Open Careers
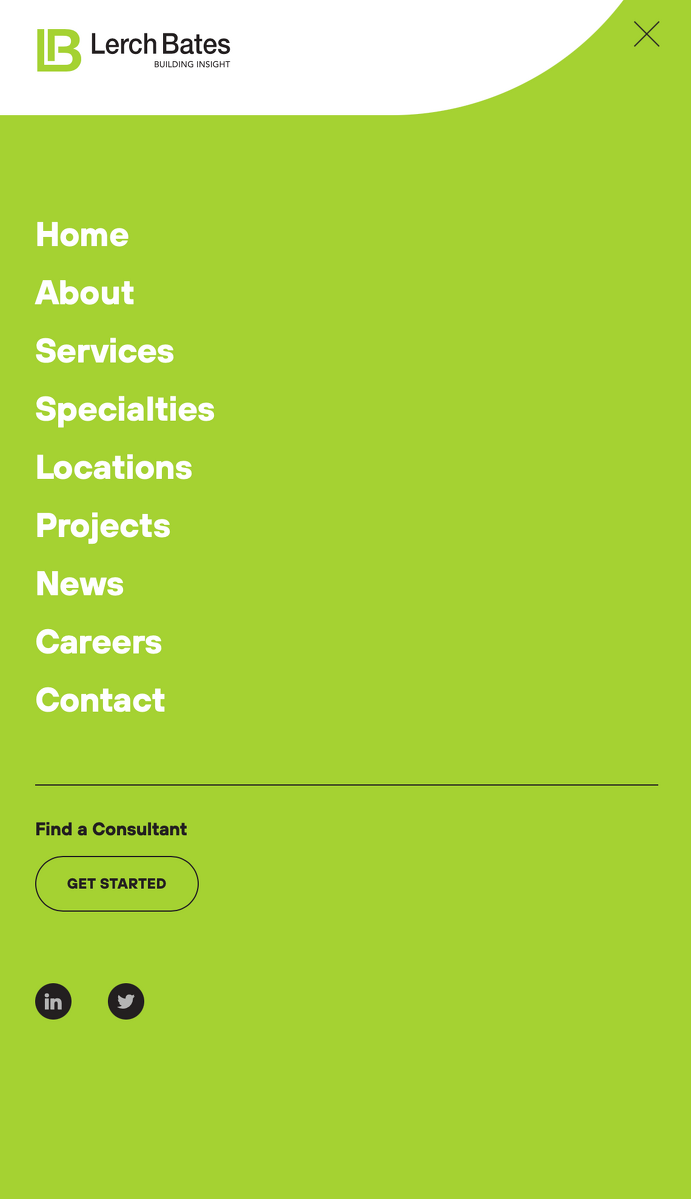The image size is (691, 1199). (99, 642)
